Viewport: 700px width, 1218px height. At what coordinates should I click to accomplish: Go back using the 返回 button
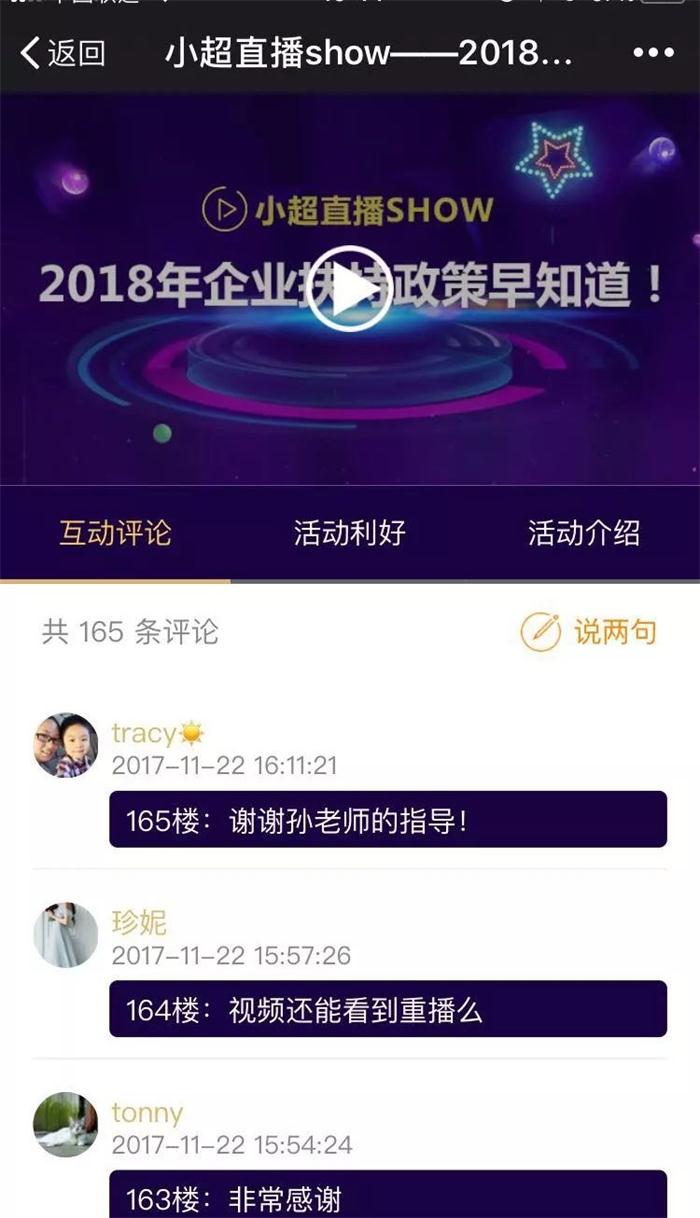tap(62, 53)
